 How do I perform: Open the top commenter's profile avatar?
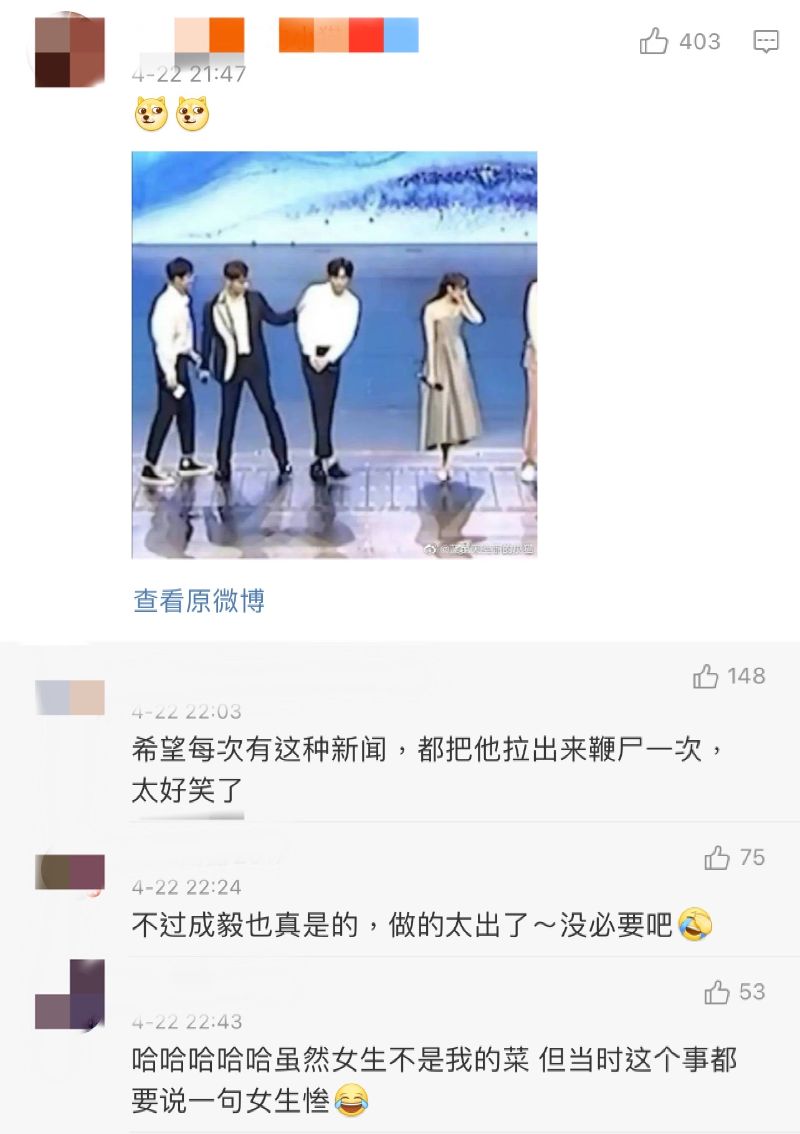(x=69, y=52)
